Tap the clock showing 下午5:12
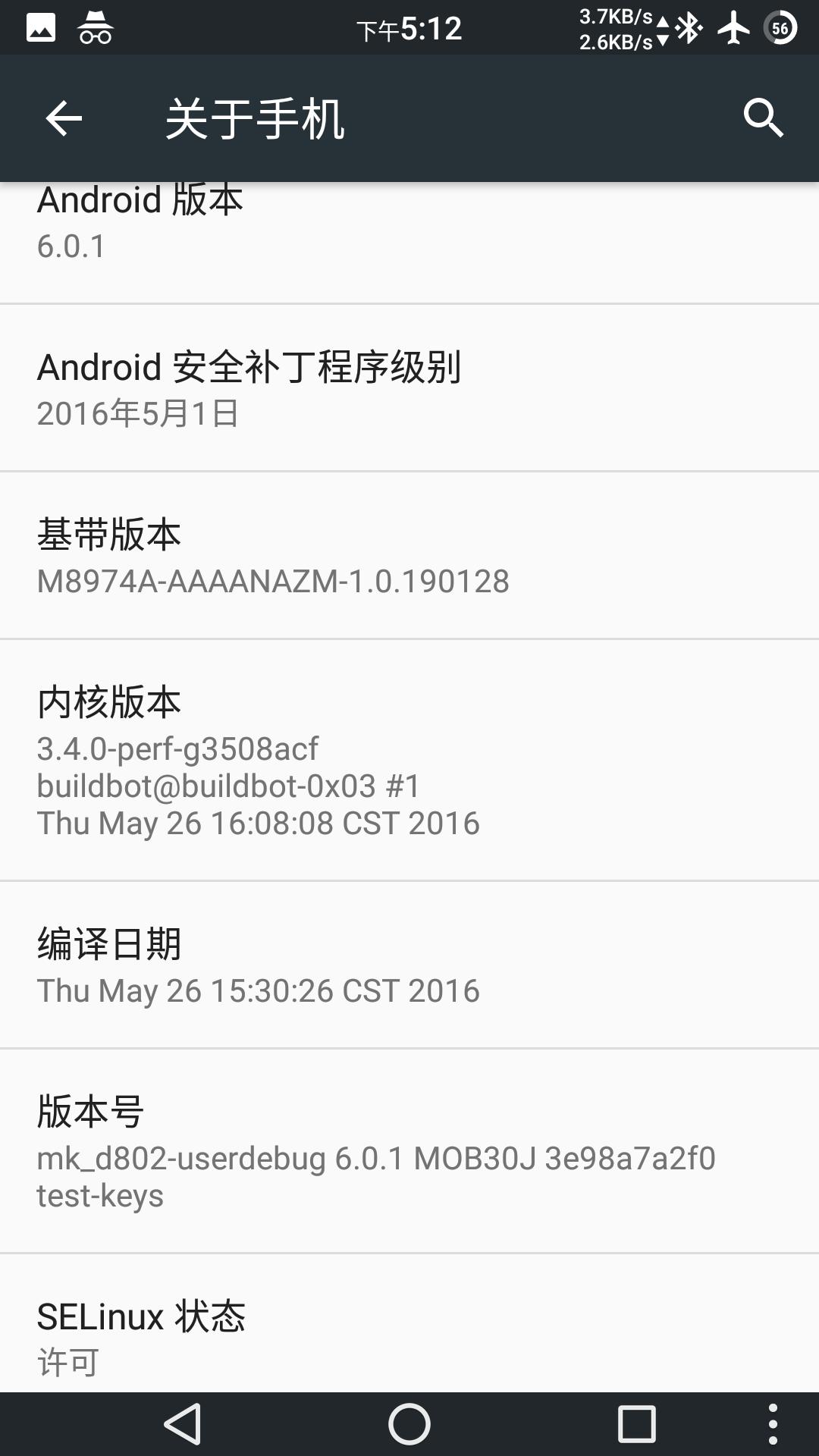Screen dimensions: 819x1456 [409, 27]
